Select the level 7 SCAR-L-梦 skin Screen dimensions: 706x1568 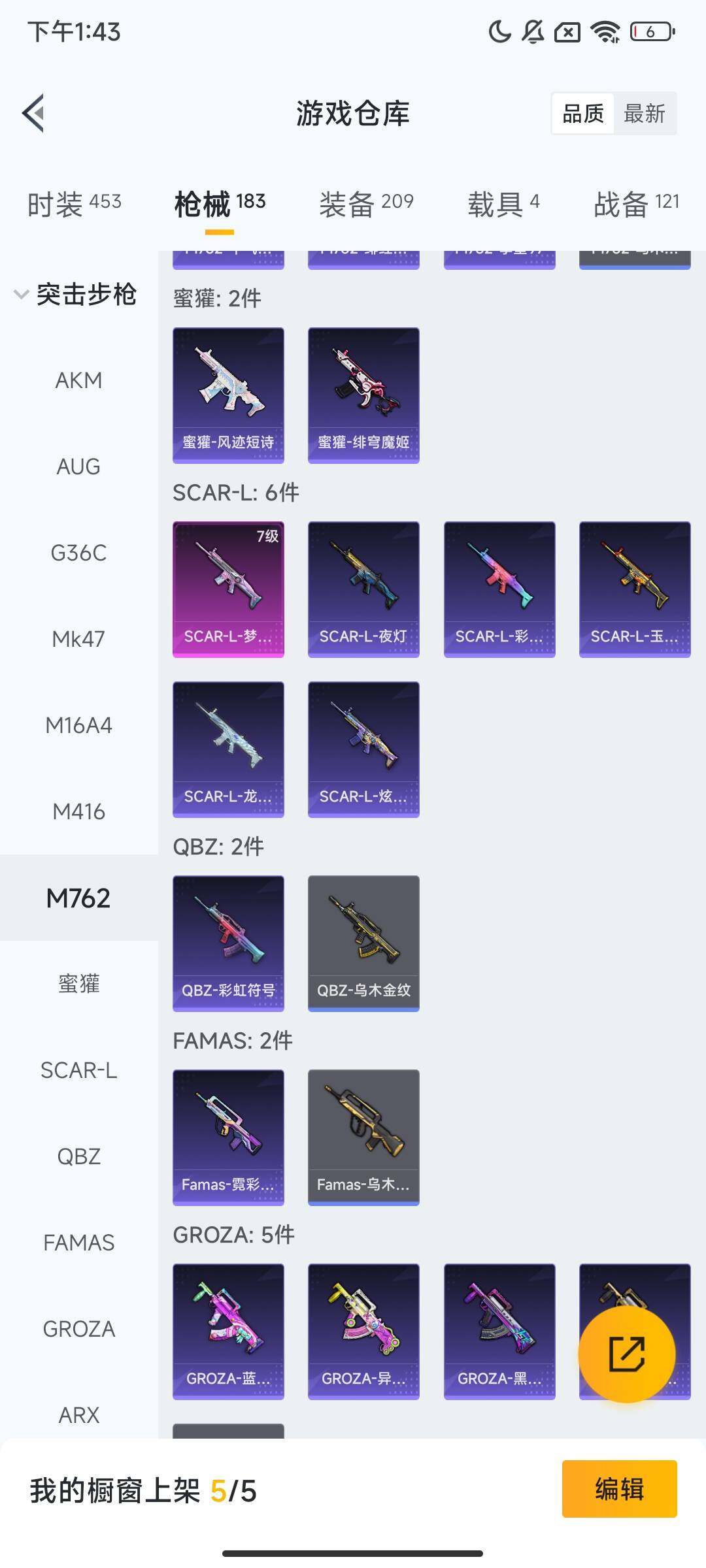click(228, 587)
